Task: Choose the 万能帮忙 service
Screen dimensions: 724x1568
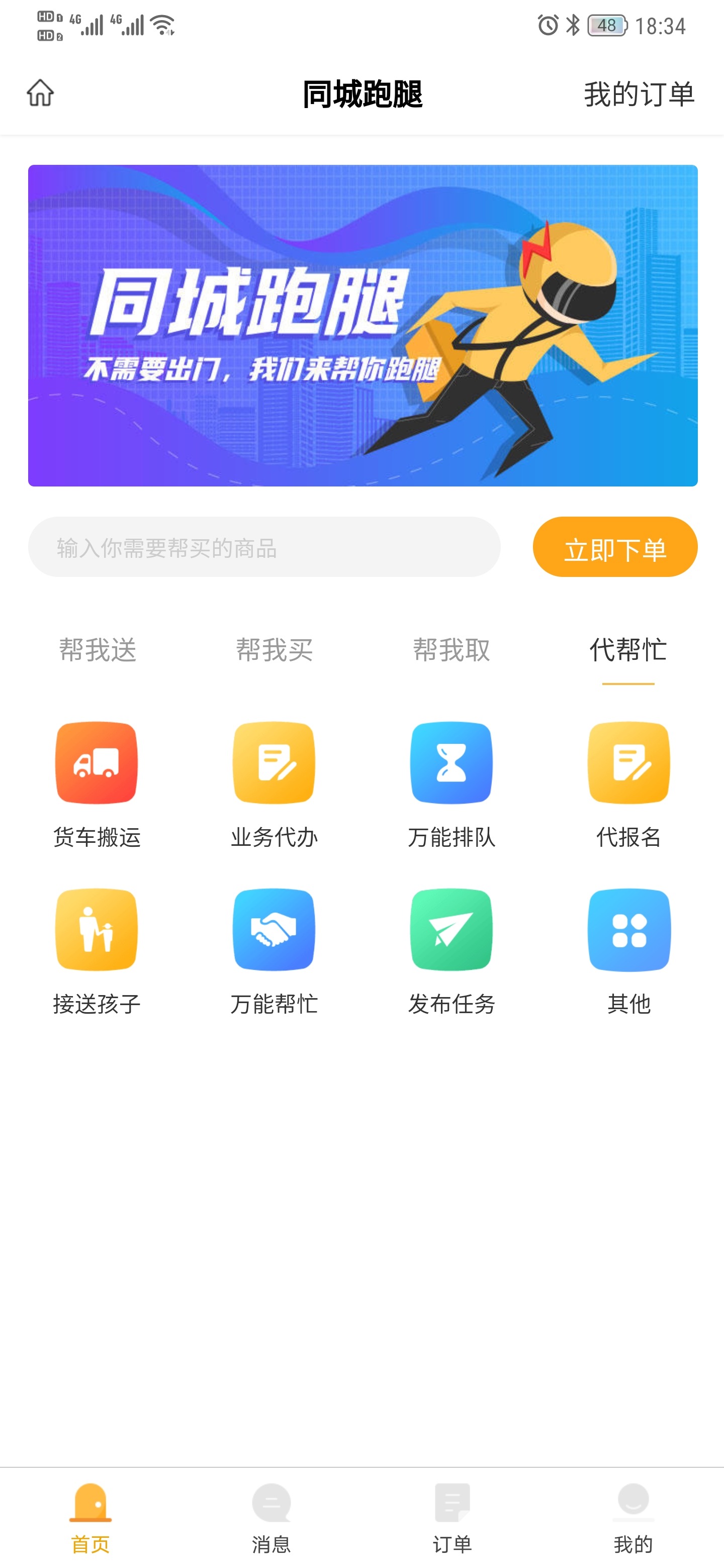Action: point(274,951)
